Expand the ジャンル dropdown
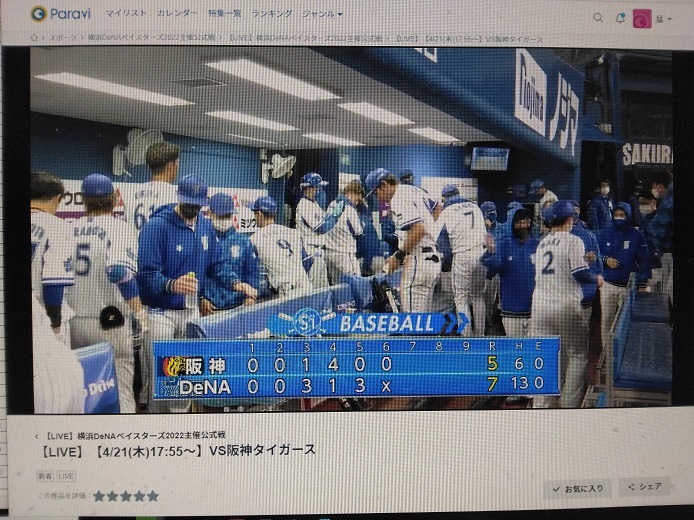This screenshot has width=694, height=520. click(323, 15)
